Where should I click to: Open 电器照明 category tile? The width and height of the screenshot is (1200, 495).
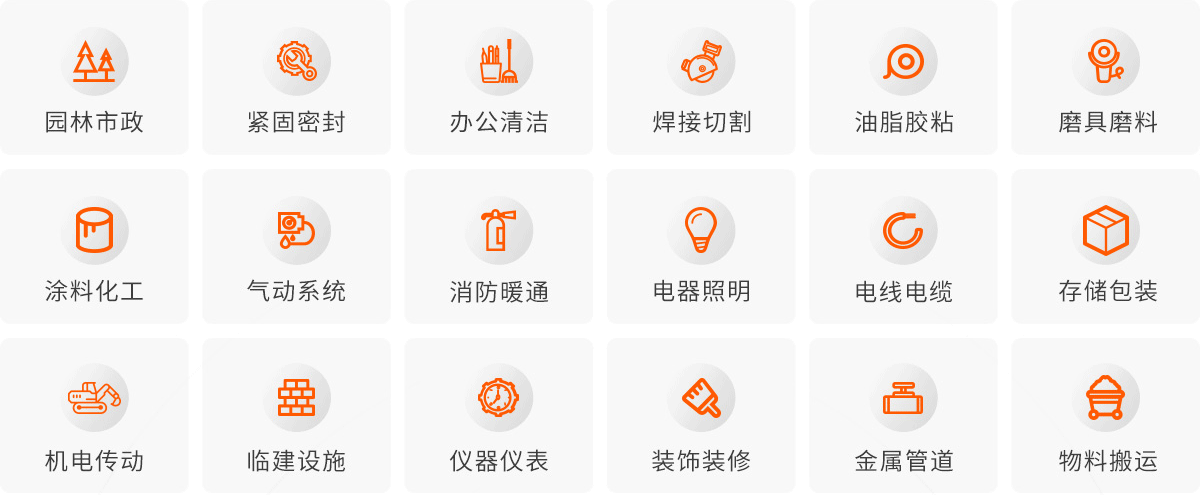coord(701,248)
